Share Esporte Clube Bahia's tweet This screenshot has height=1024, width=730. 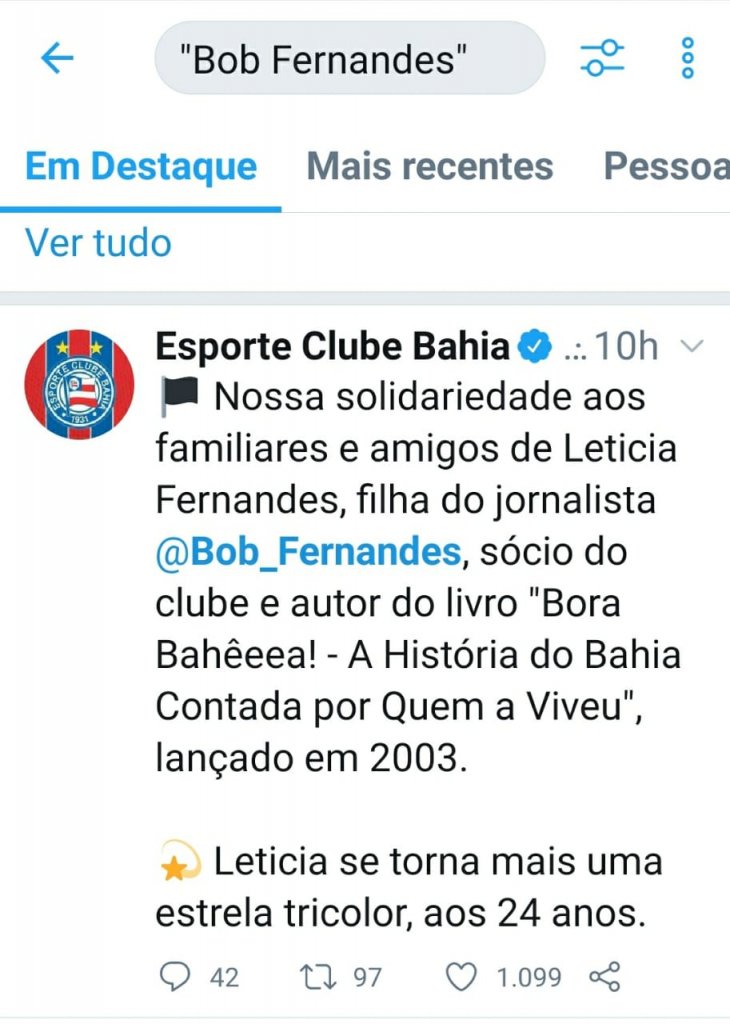click(x=605, y=976)
